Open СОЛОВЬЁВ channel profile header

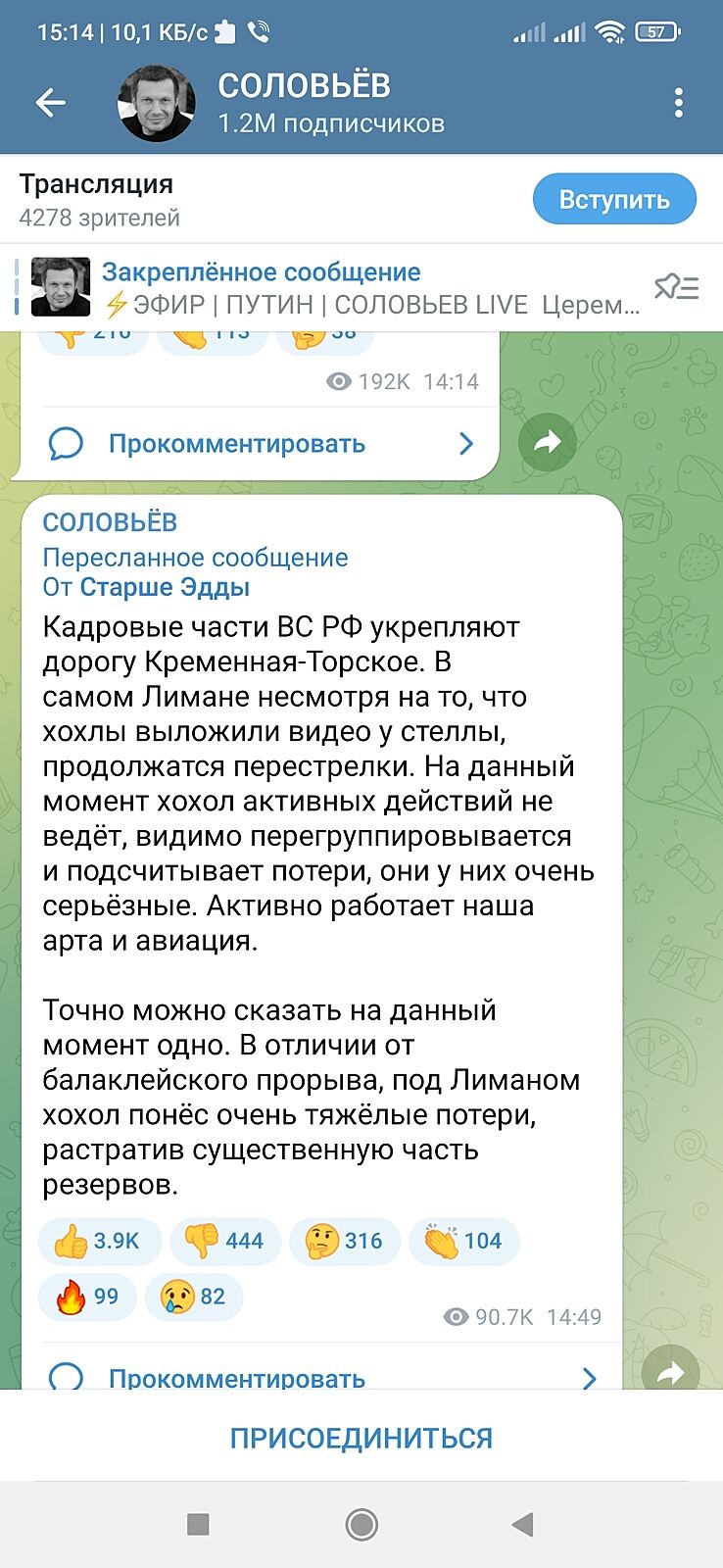[304, 103]
